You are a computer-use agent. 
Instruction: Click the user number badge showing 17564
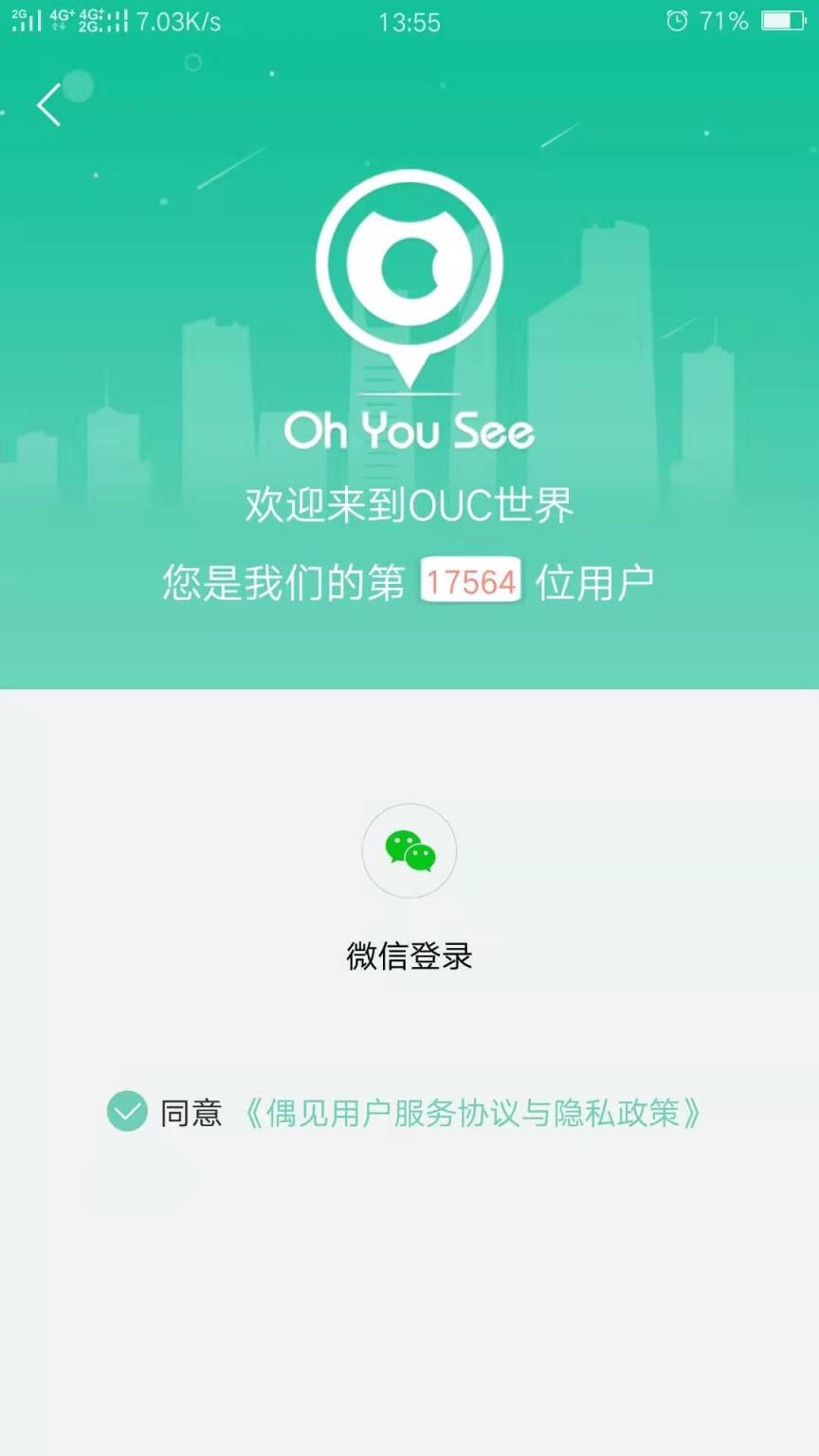(x=470, y=581)
